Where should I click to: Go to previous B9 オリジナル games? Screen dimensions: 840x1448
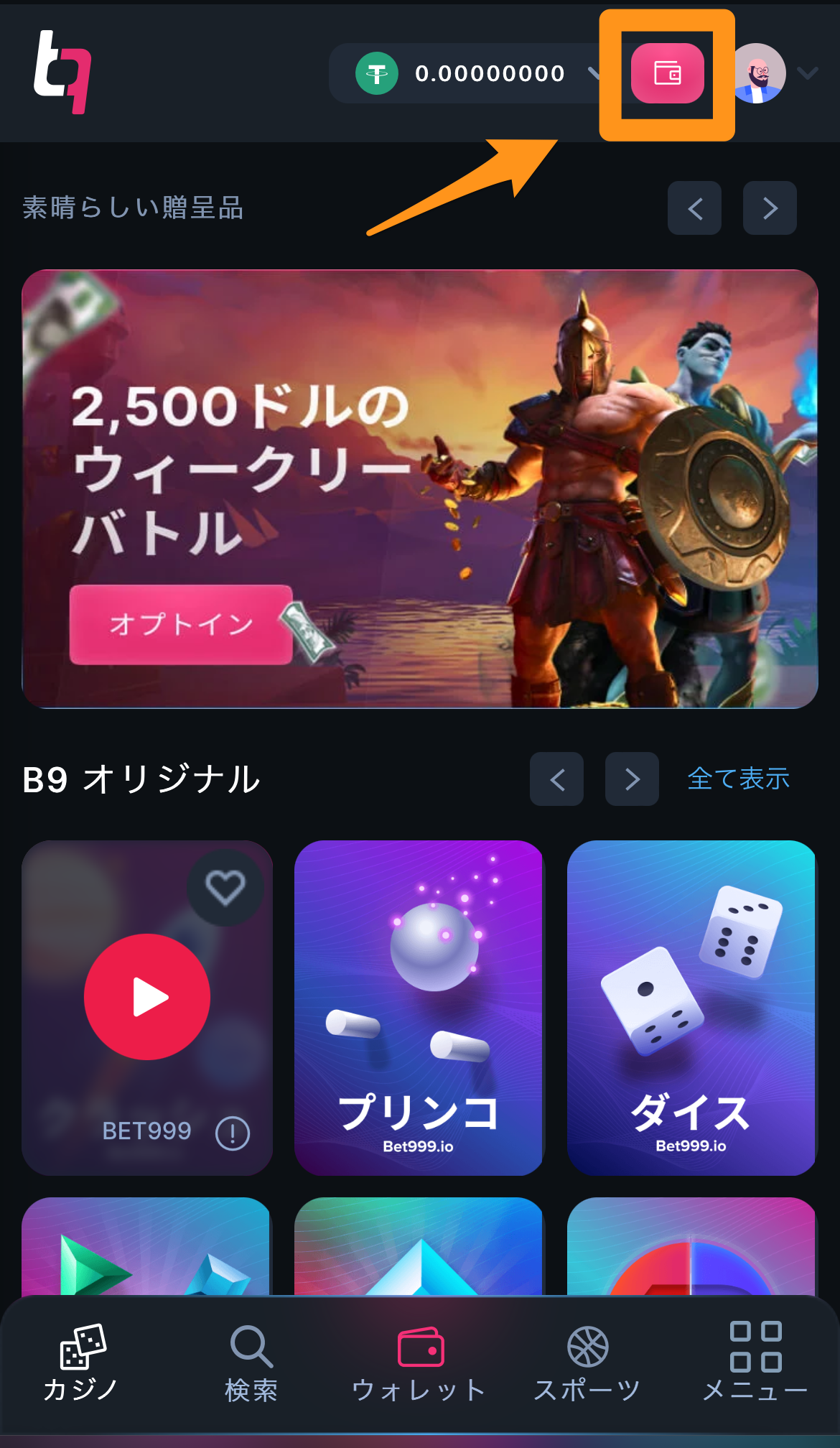point(556,779)
